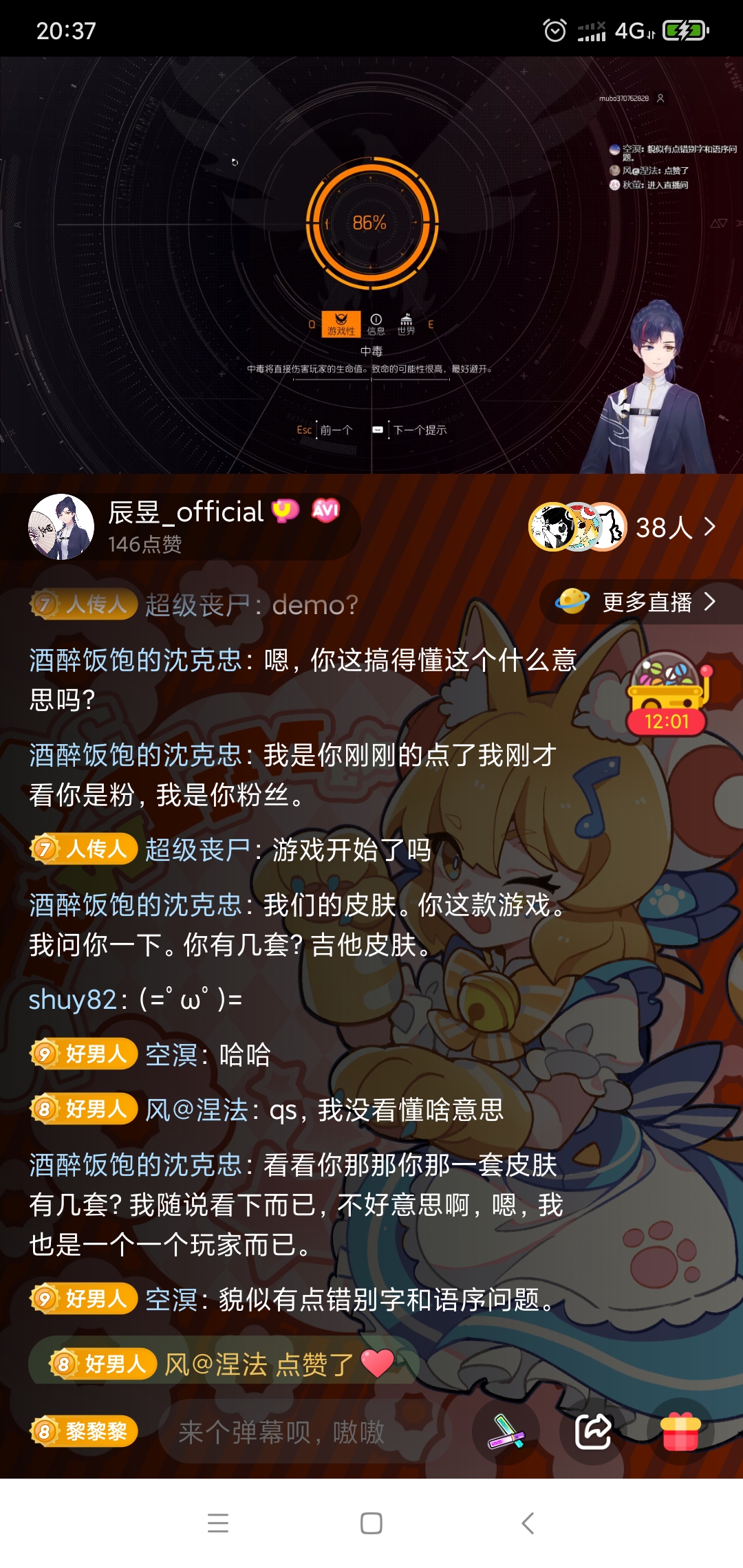
Task: Open the 黎黎黎 fan badge
Action: (84, 1431)
